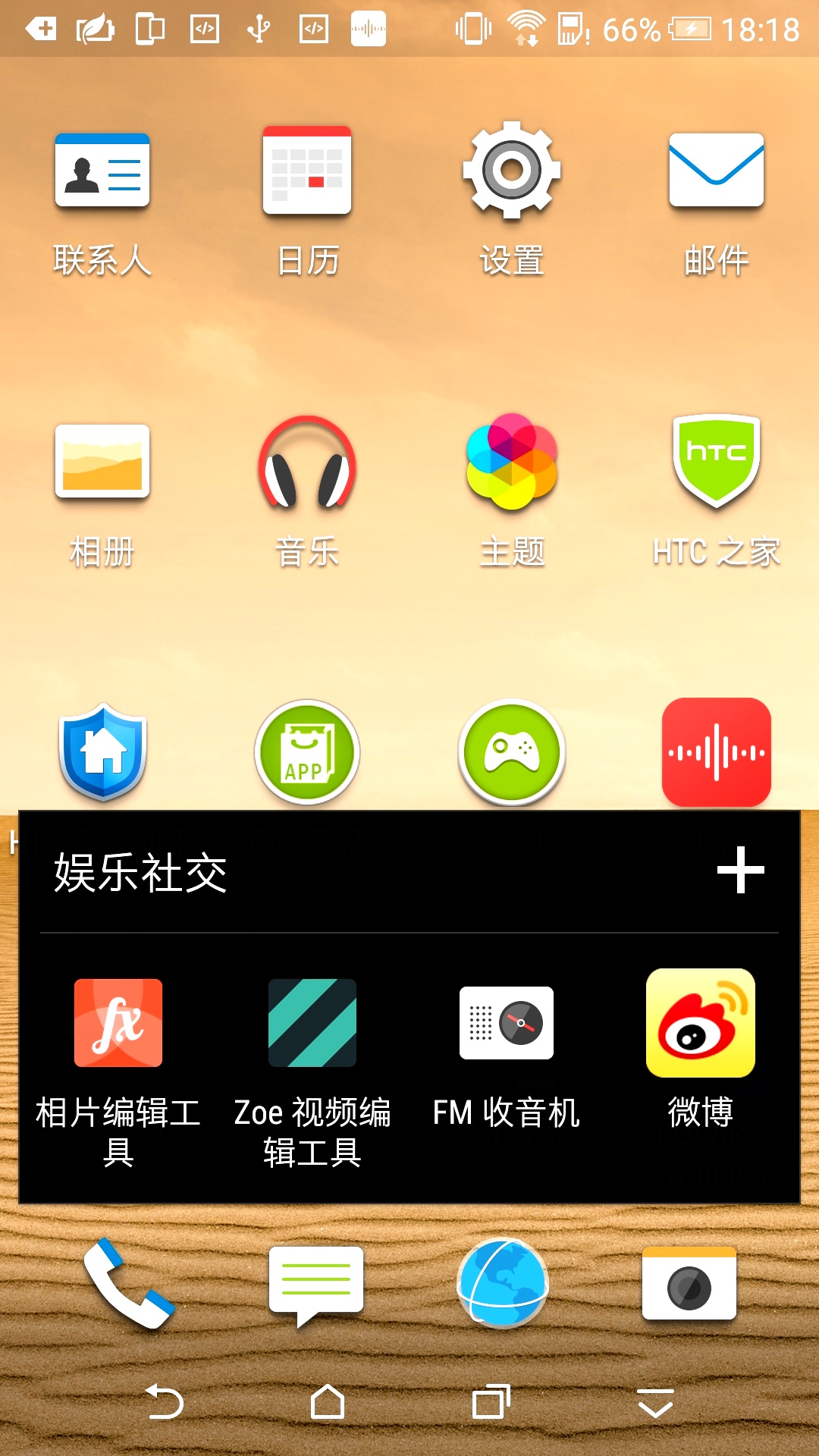
Task: Open the camera app in the dock
Action: [689, 1283]
